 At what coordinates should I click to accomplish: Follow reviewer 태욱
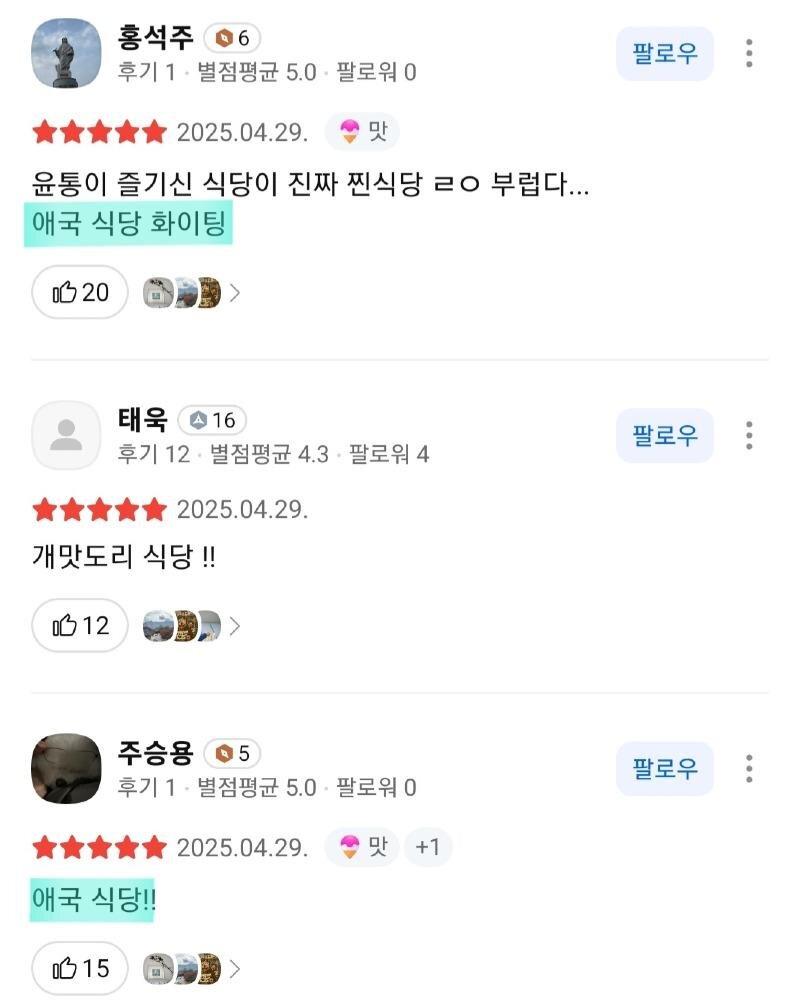click(x=664, y=435)
